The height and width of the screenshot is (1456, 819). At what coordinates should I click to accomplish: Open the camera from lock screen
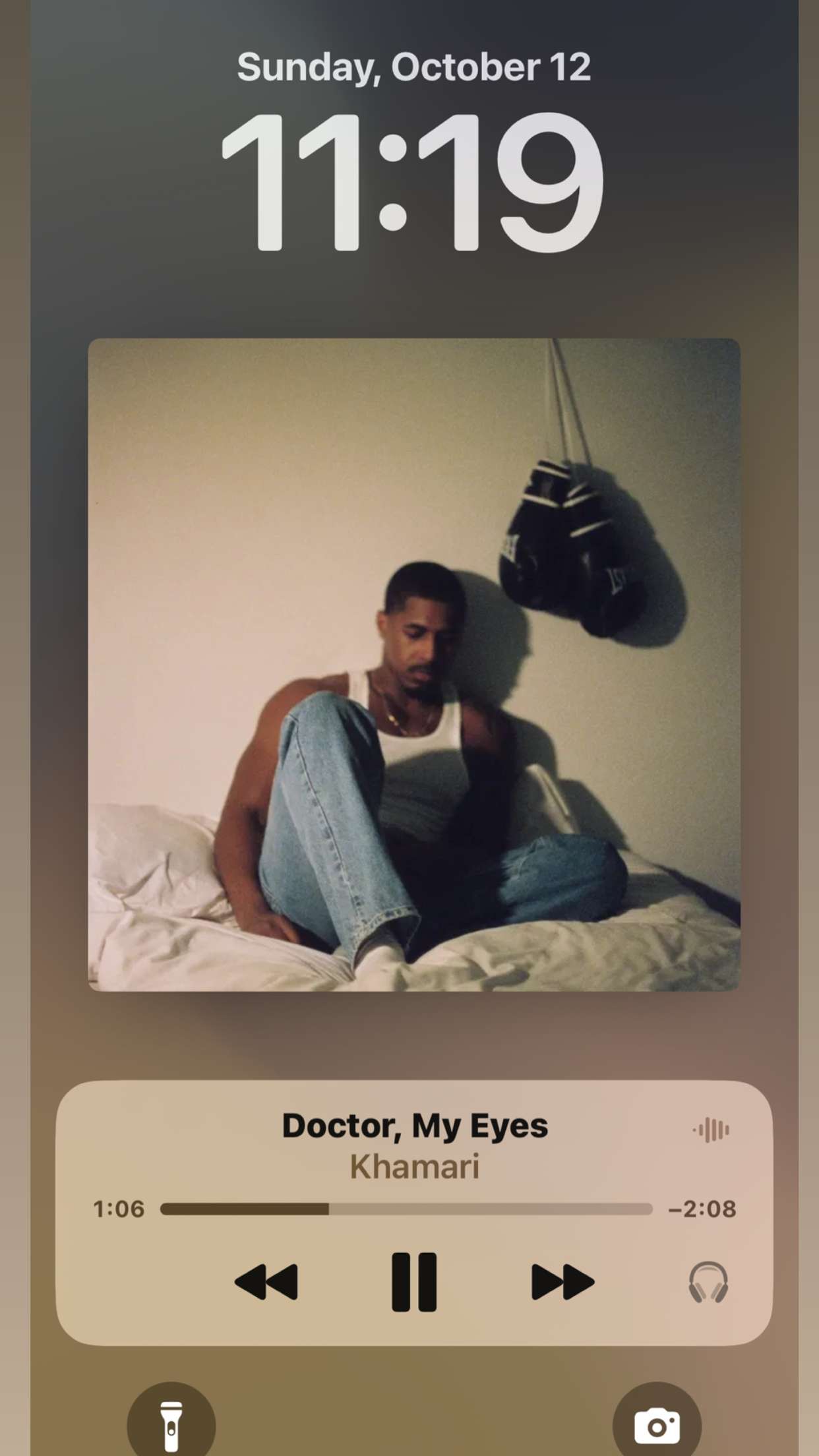[656, 1426]
